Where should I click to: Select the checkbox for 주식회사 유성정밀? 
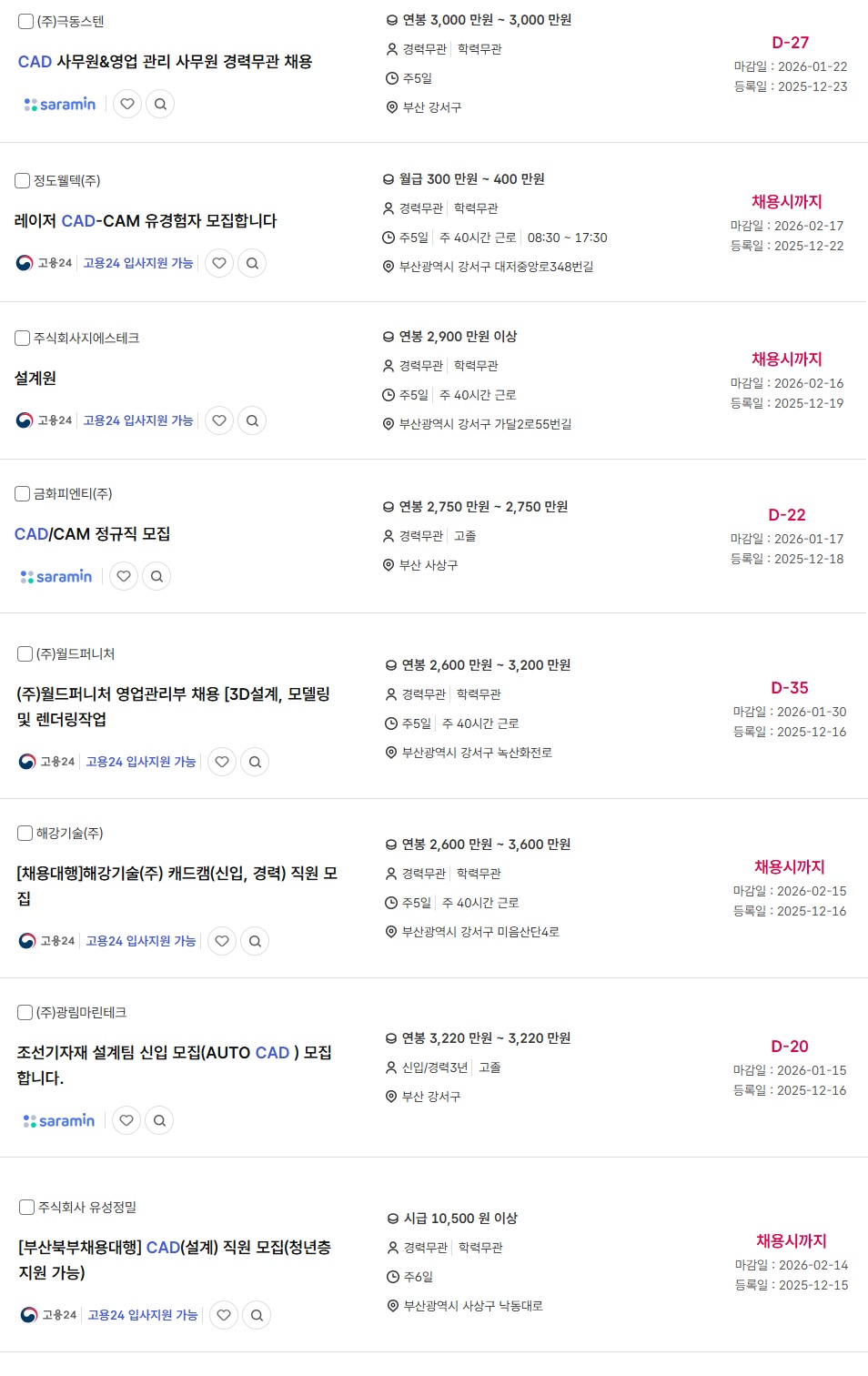tap(27, 1207)
